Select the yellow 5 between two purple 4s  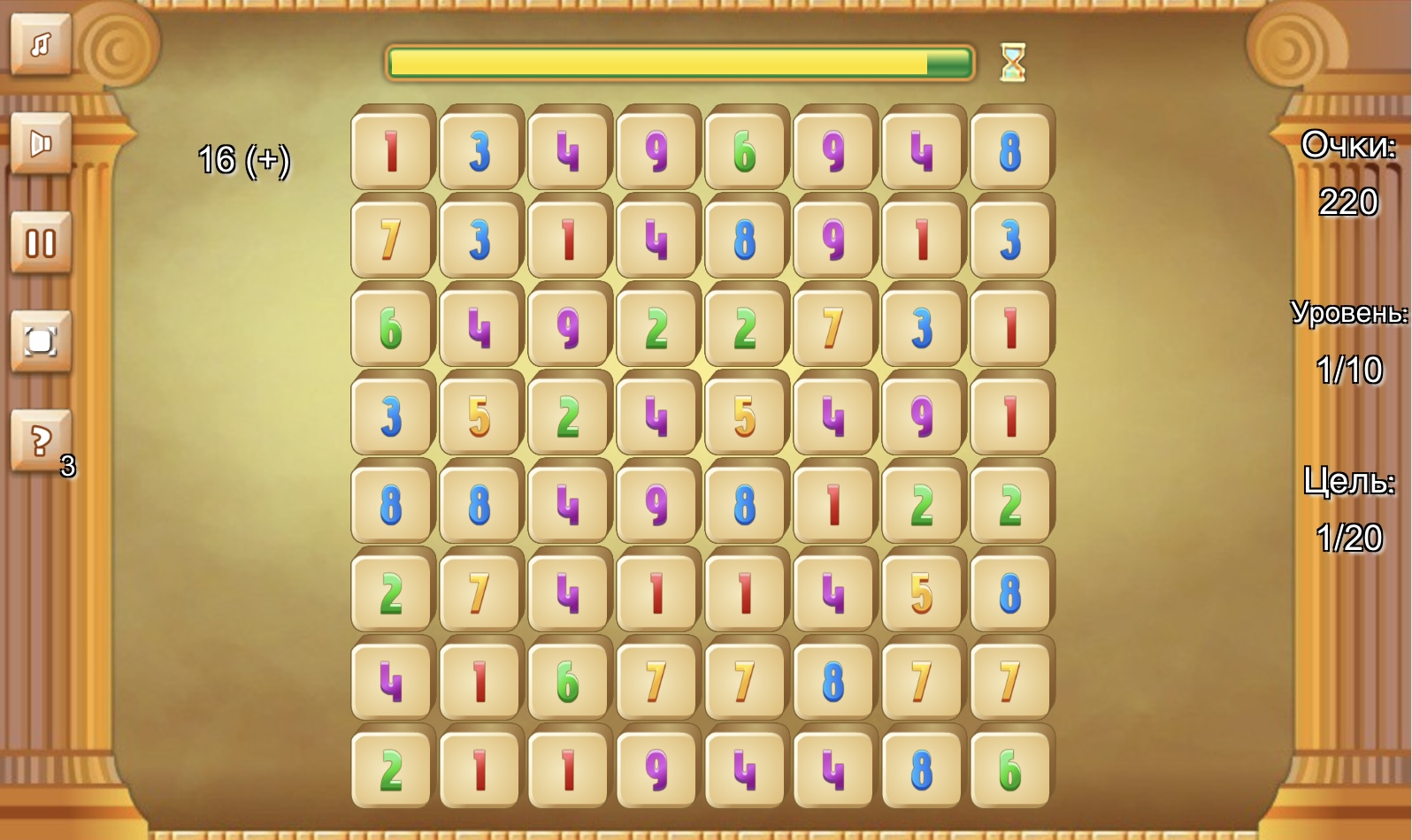coord(745,416)
